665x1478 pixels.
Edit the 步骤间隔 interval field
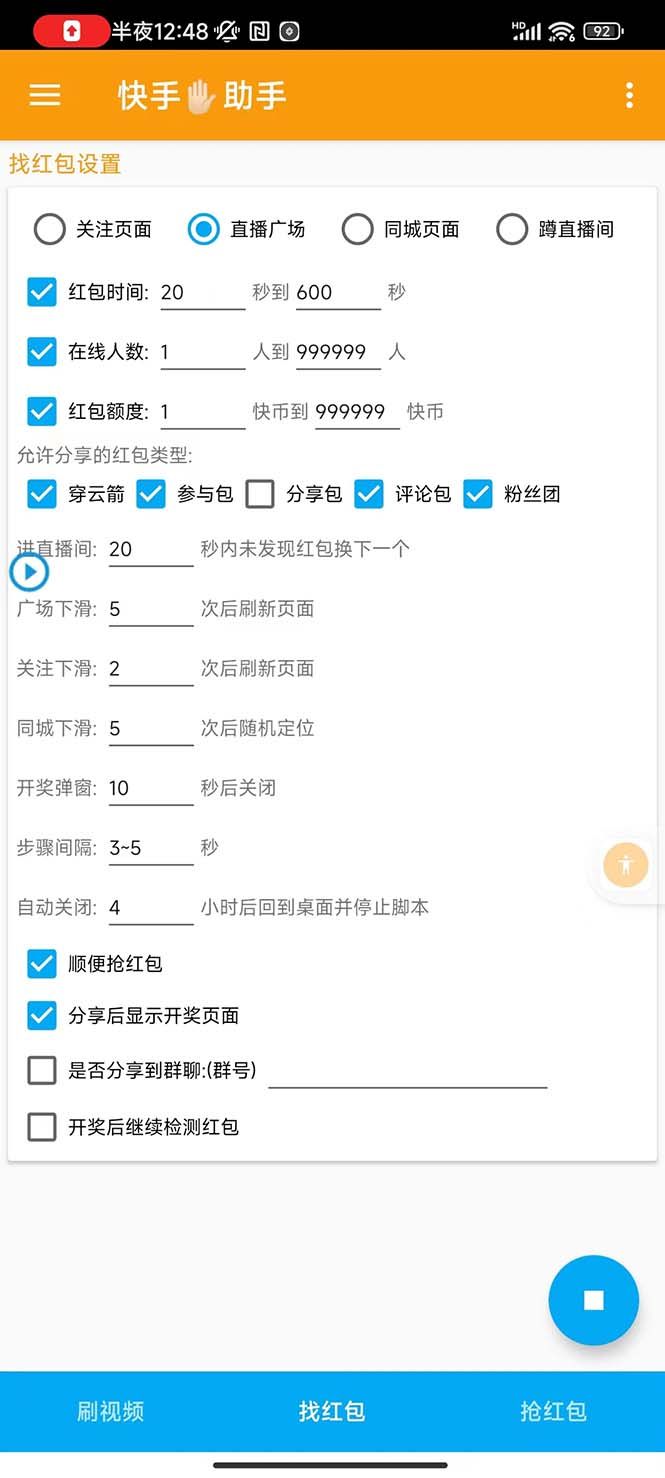150,848
